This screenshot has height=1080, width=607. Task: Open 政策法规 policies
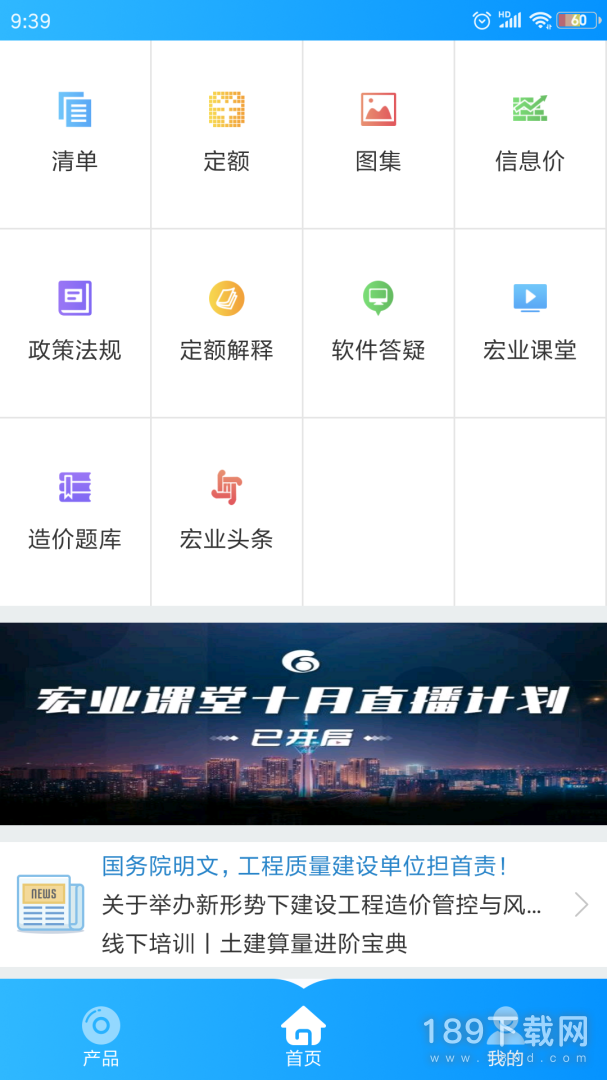[x=75, y=322]
